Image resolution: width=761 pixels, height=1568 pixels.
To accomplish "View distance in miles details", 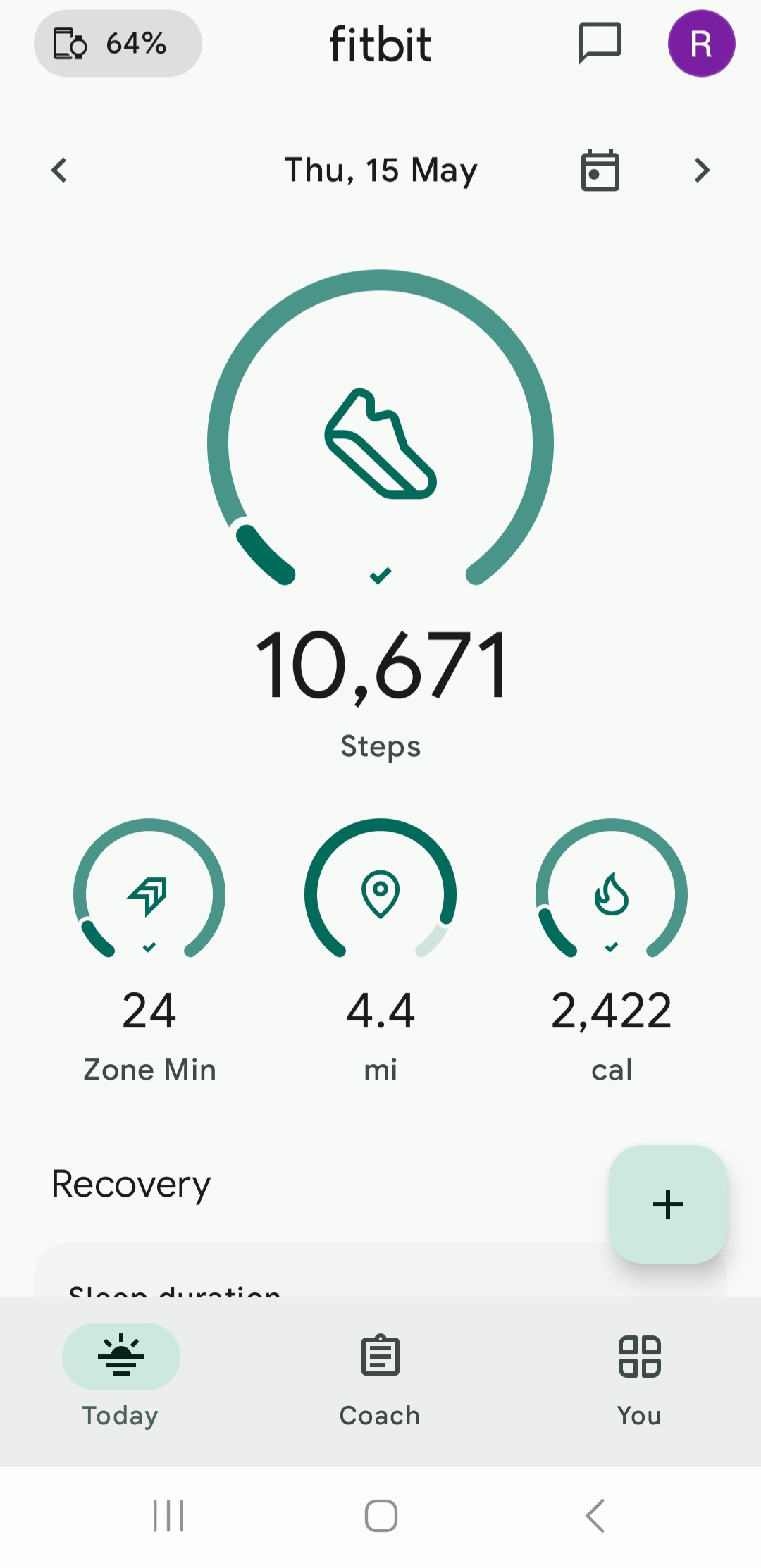I will 380,951.
